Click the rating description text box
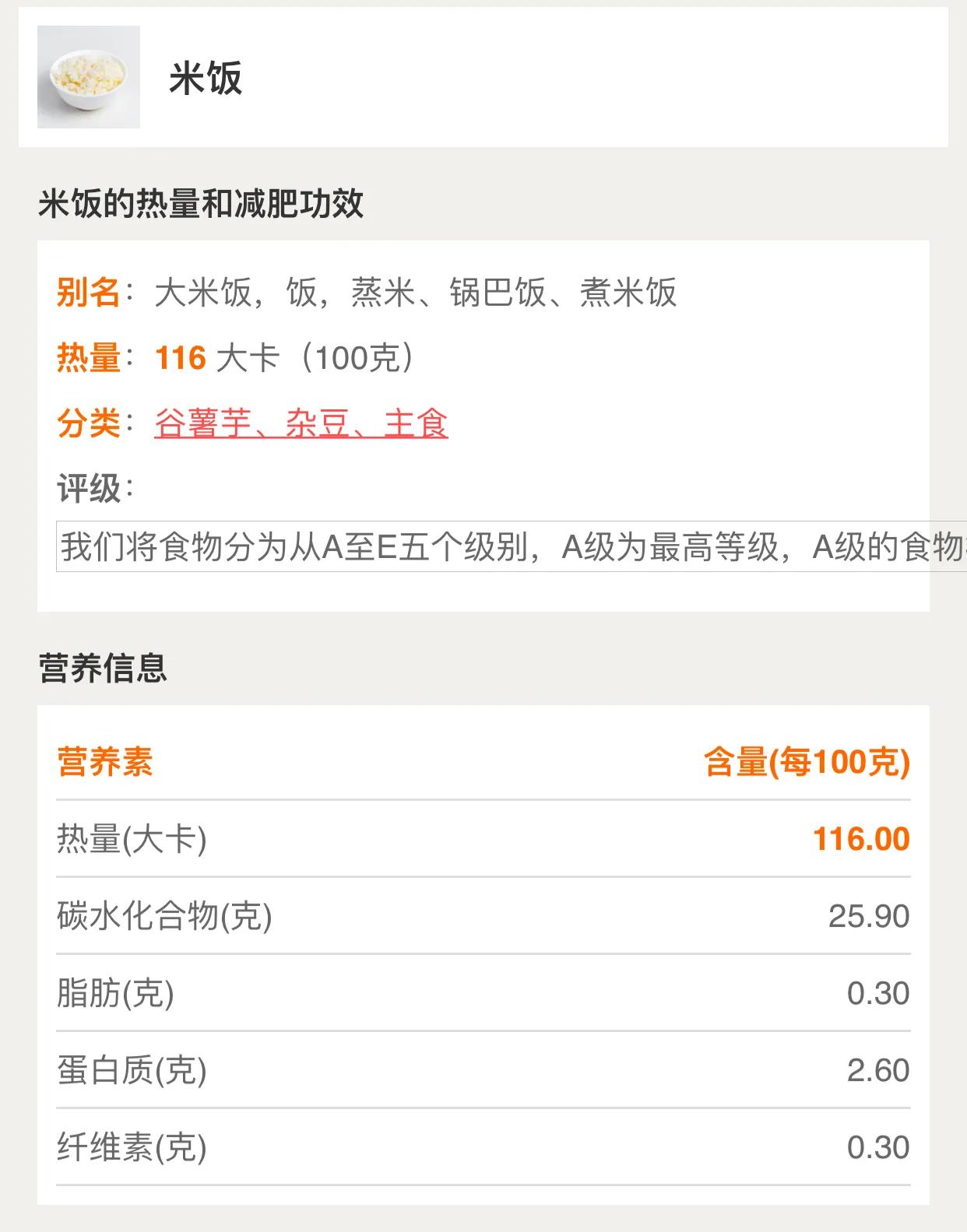This screenshot has width=967, height=1232. coord(467,548)
